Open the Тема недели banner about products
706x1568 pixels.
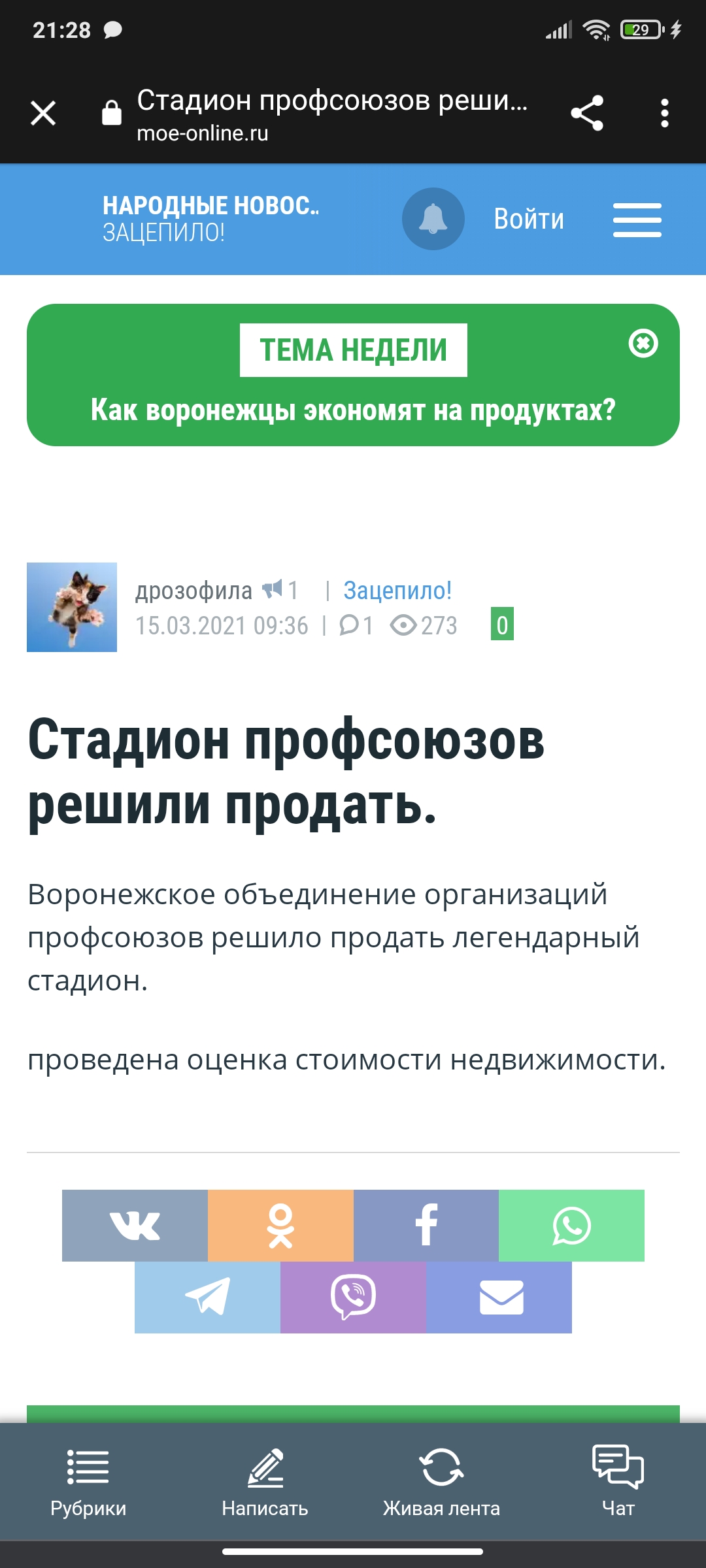point(353,410)
